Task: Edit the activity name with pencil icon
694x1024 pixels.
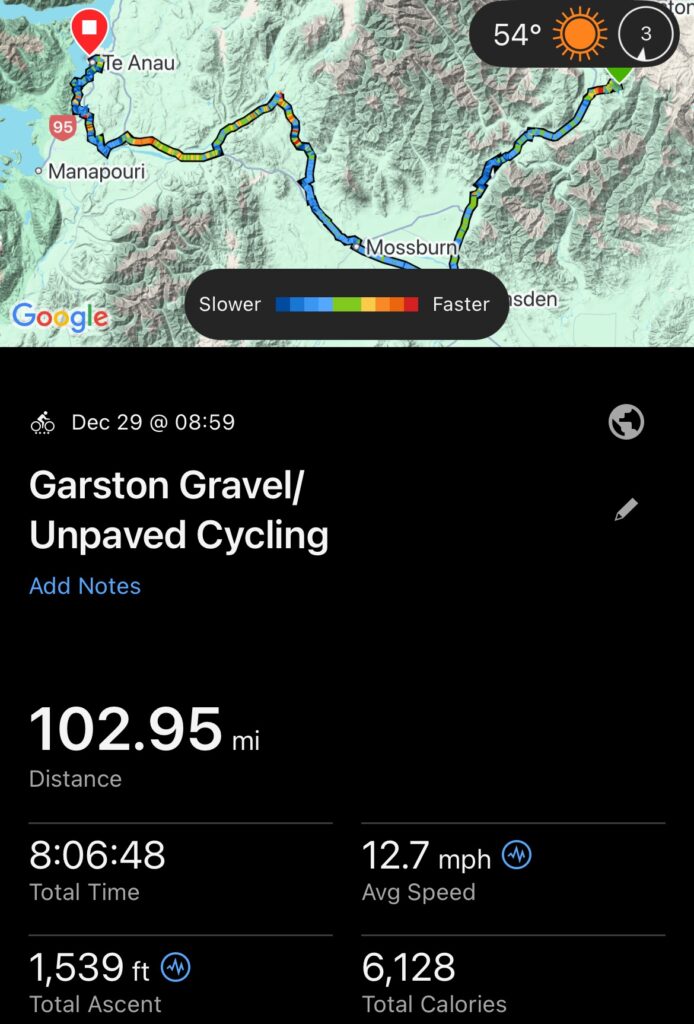Action: [x=626, y=511]
